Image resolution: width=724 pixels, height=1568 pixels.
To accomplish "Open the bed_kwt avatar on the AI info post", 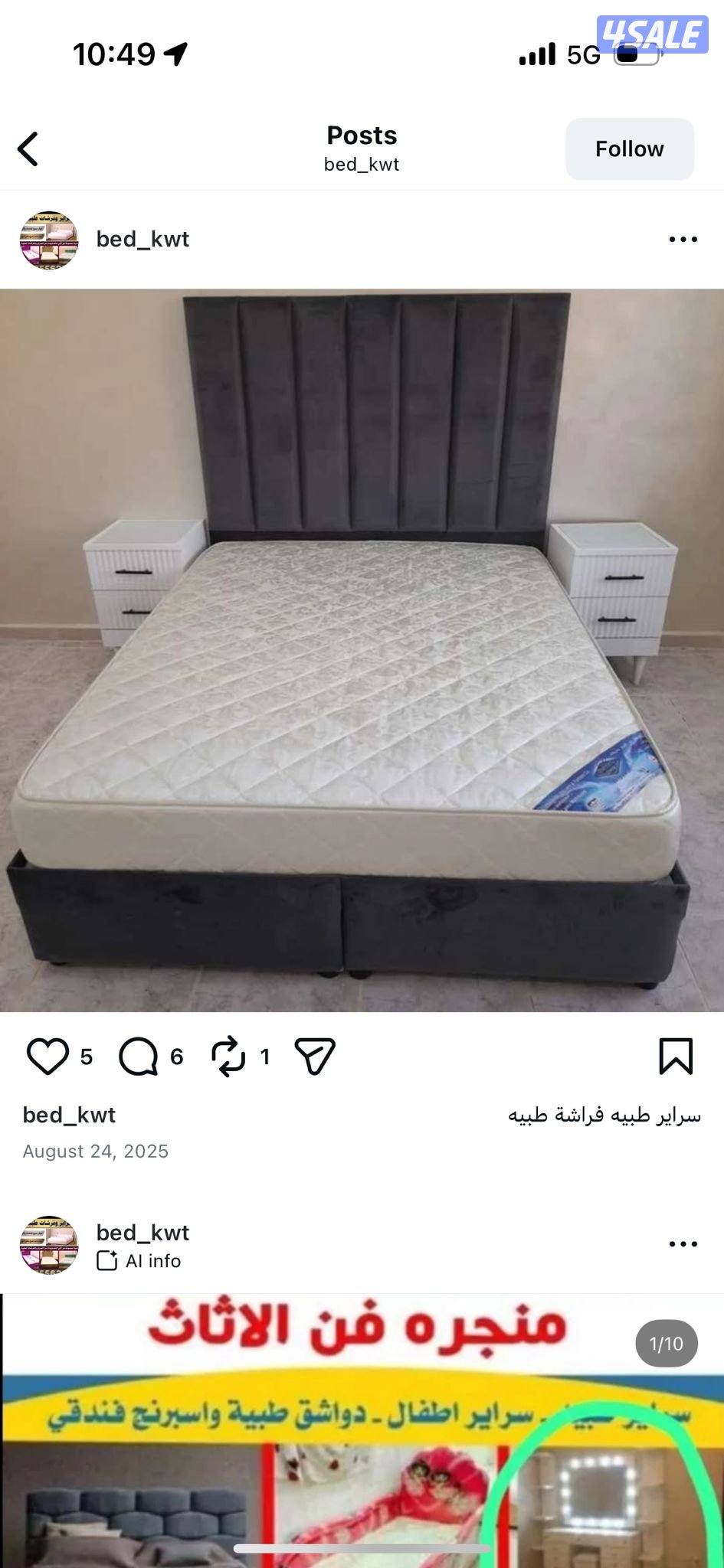I will [49, 1244].
